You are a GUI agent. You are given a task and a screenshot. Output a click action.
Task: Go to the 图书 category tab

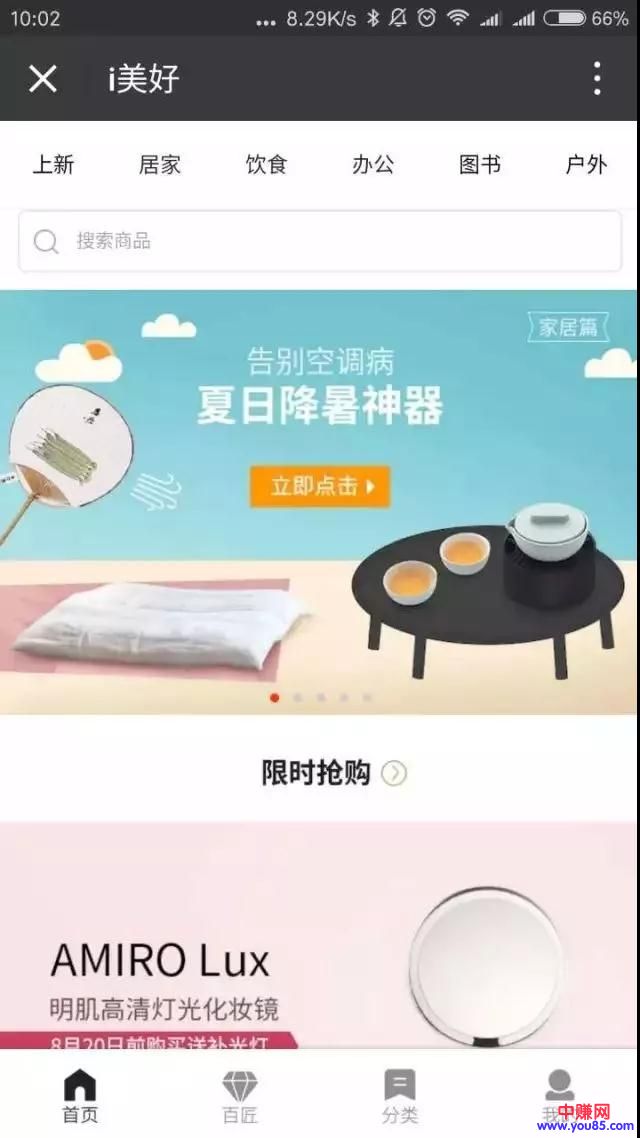point(480,165)
